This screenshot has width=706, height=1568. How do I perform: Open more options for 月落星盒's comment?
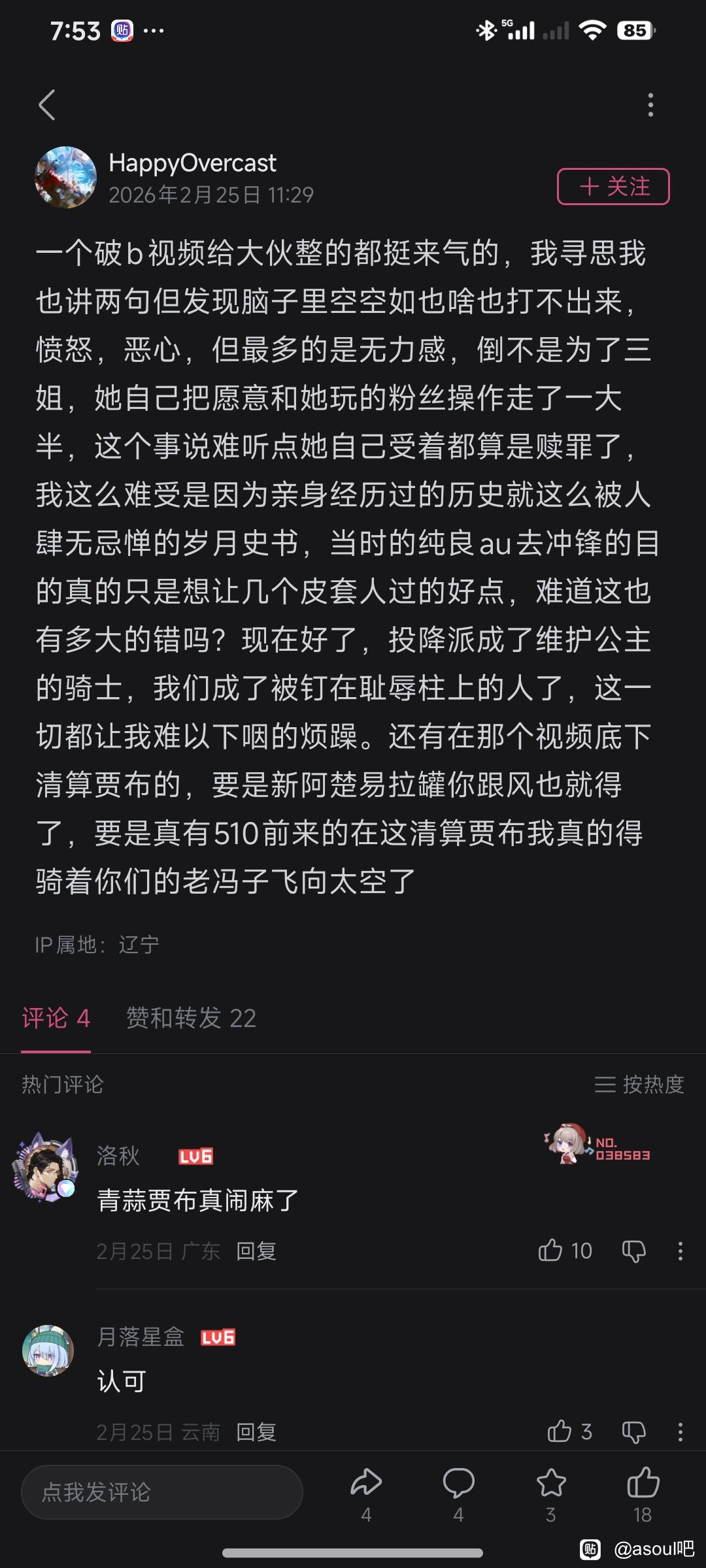click(x=681, y=1431)
